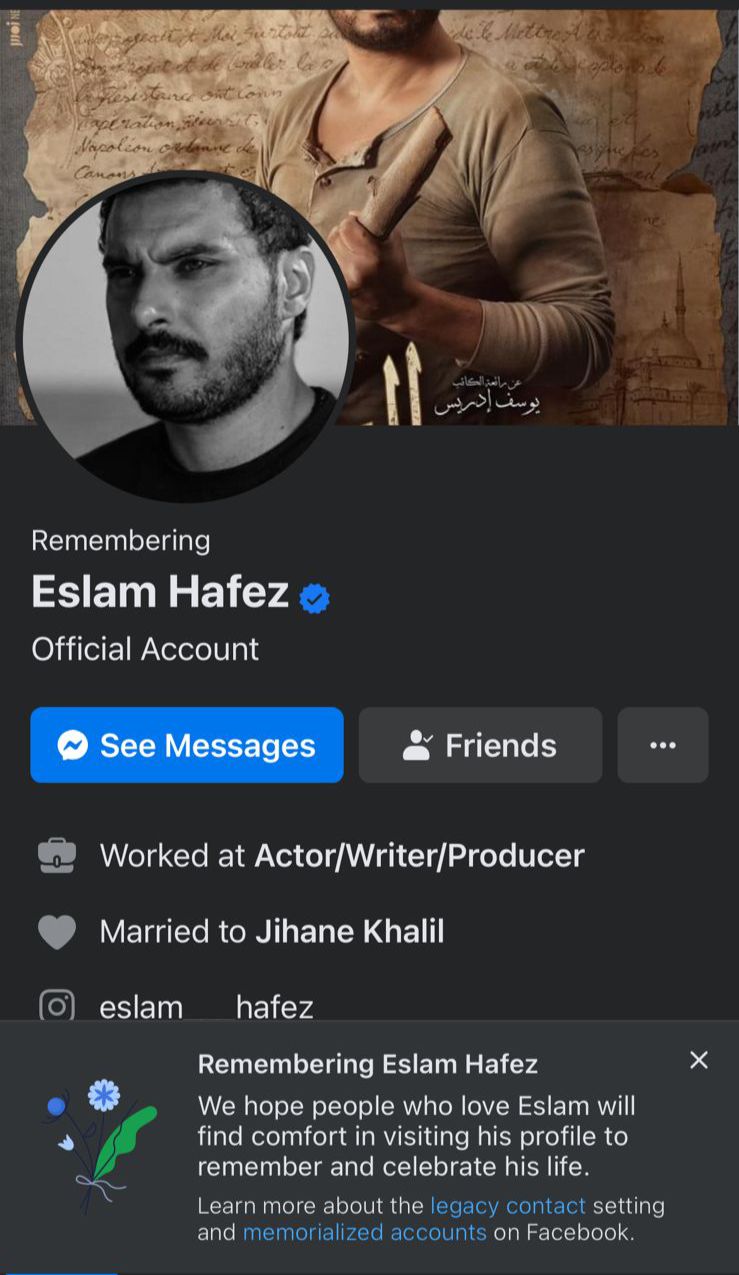
Task: View the circular profile picture
Action: click(x=185, y=335)
